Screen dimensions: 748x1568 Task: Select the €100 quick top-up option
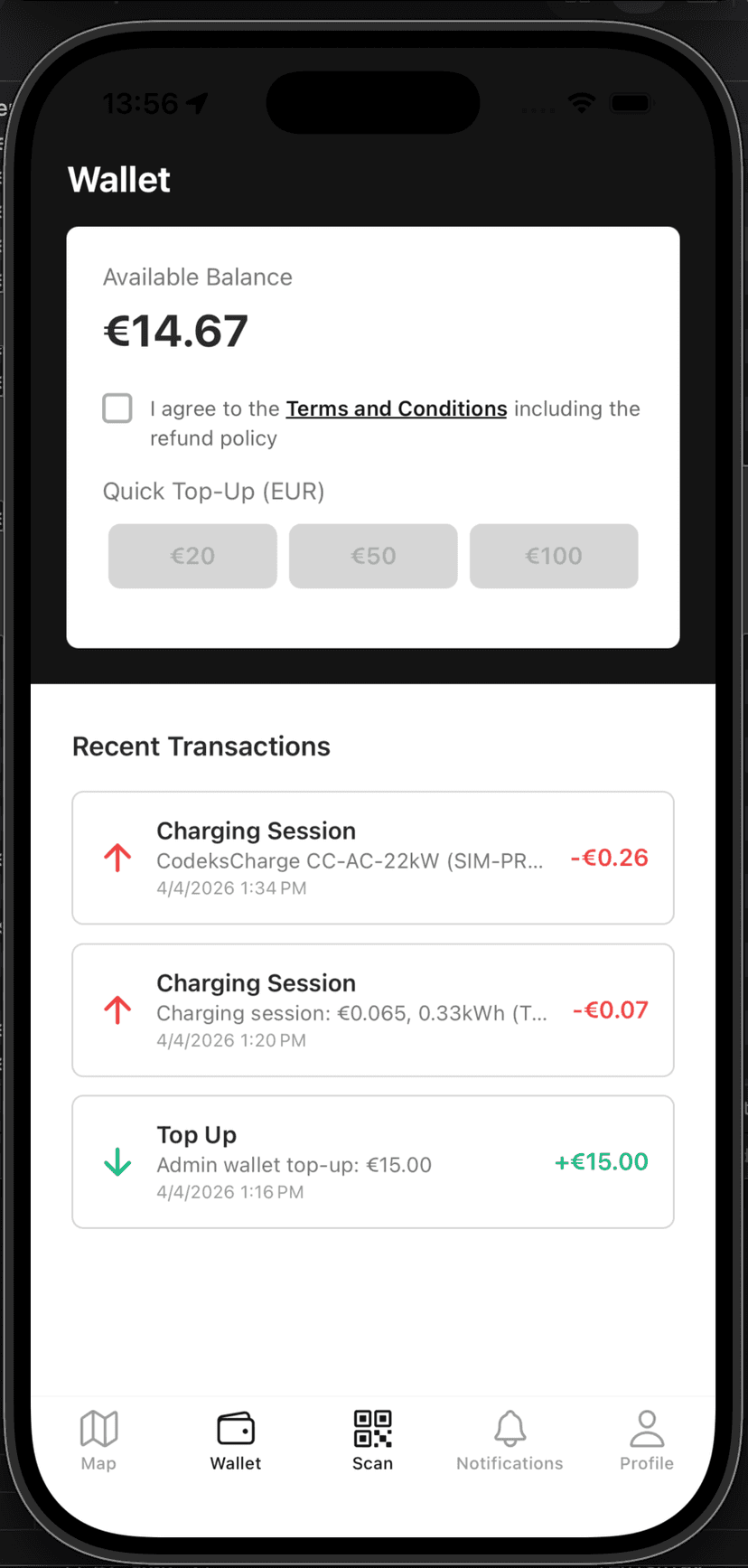553,556
